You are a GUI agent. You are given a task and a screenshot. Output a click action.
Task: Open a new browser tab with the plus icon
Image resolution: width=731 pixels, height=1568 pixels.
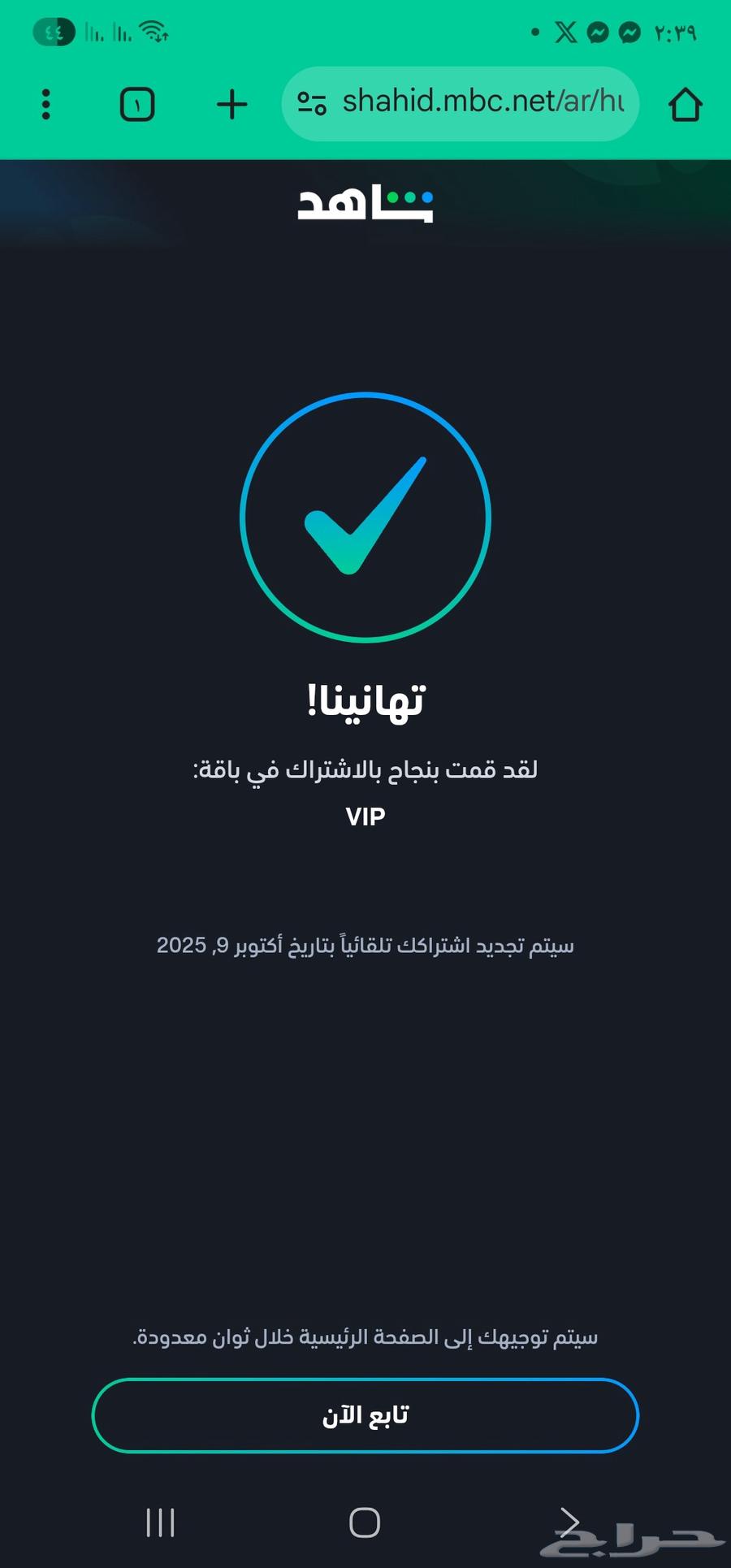click(232, 104)
